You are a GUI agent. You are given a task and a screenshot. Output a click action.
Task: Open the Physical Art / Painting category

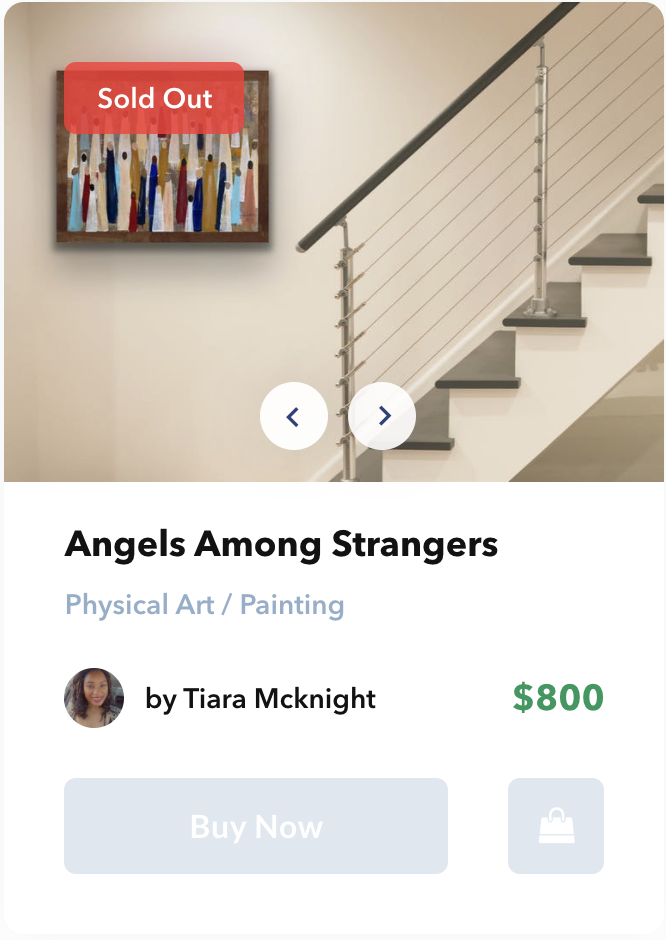(x=205, y=605)
